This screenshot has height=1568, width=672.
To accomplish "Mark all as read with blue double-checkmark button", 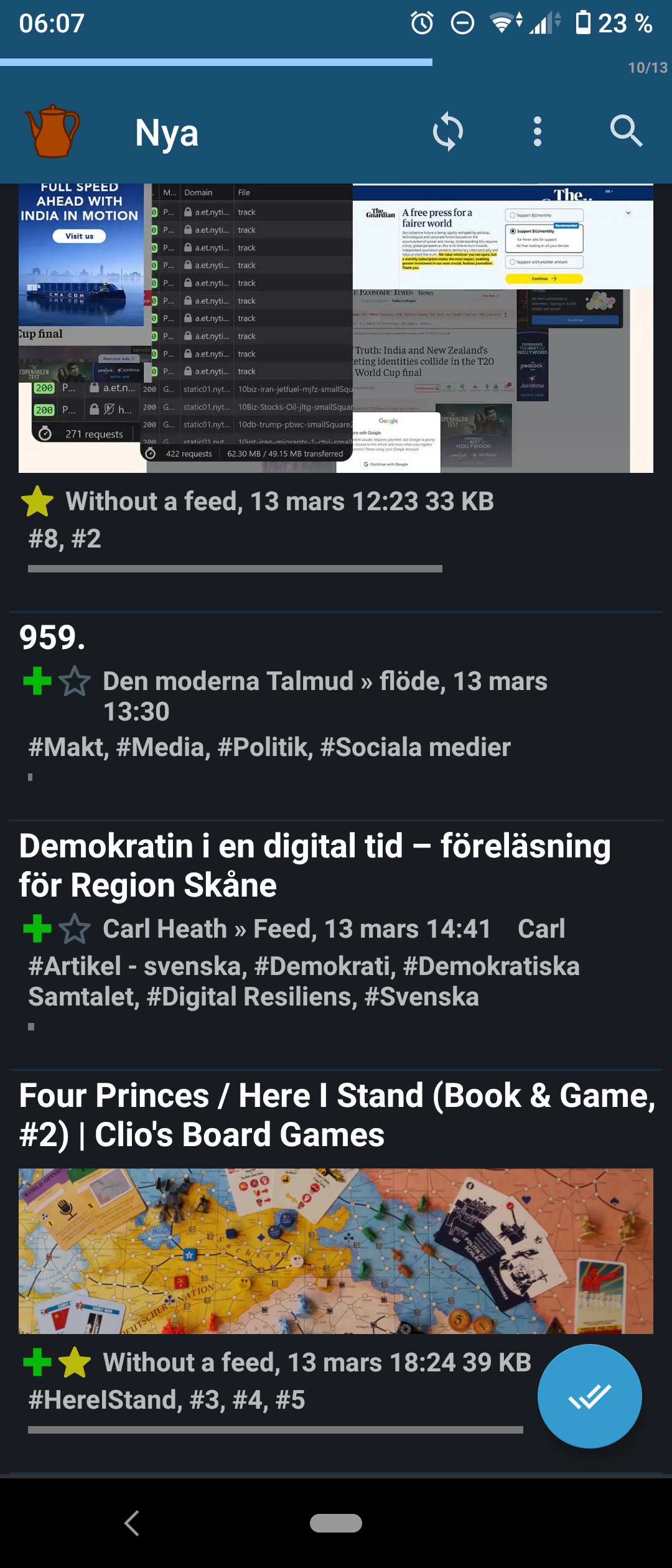I will click(589, 1396).
